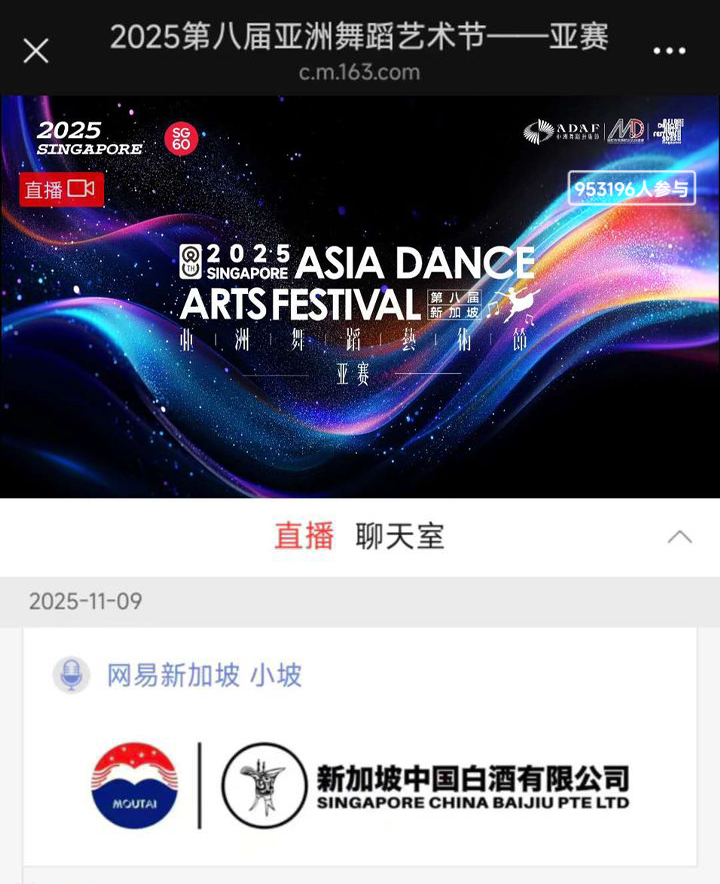Viewport: 720px width, 884px height.
Task: Open the three-dot overflow menu
Action: pos(669,51)
